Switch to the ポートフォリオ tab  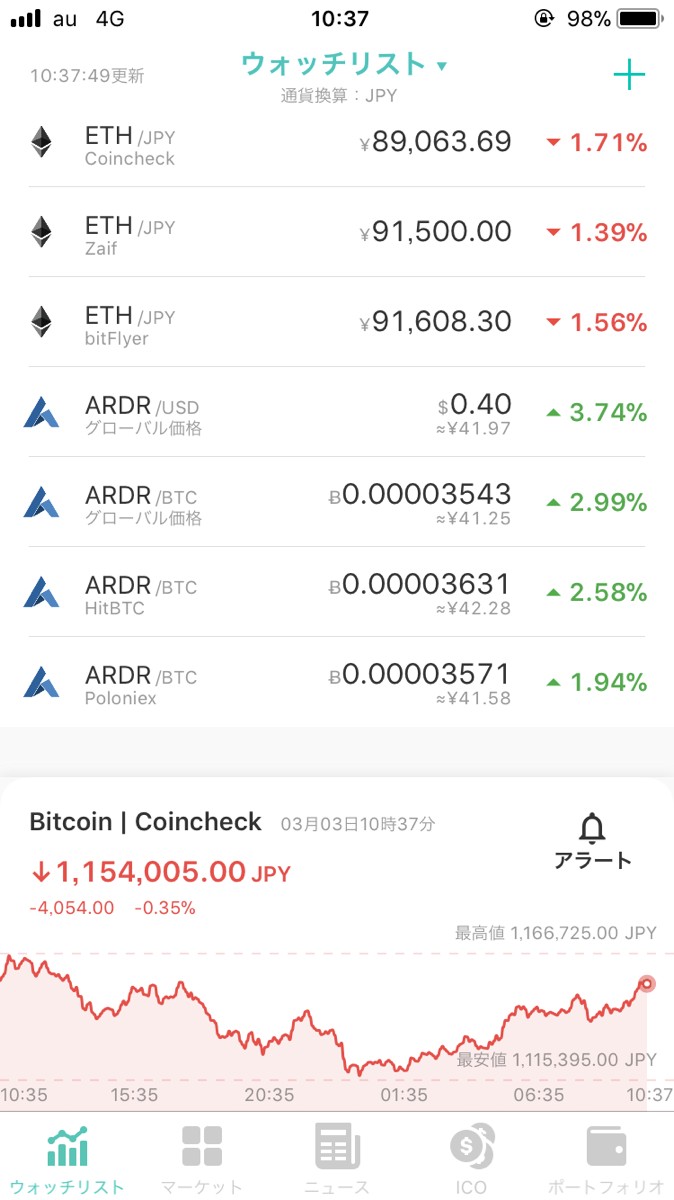(607, 1157)
